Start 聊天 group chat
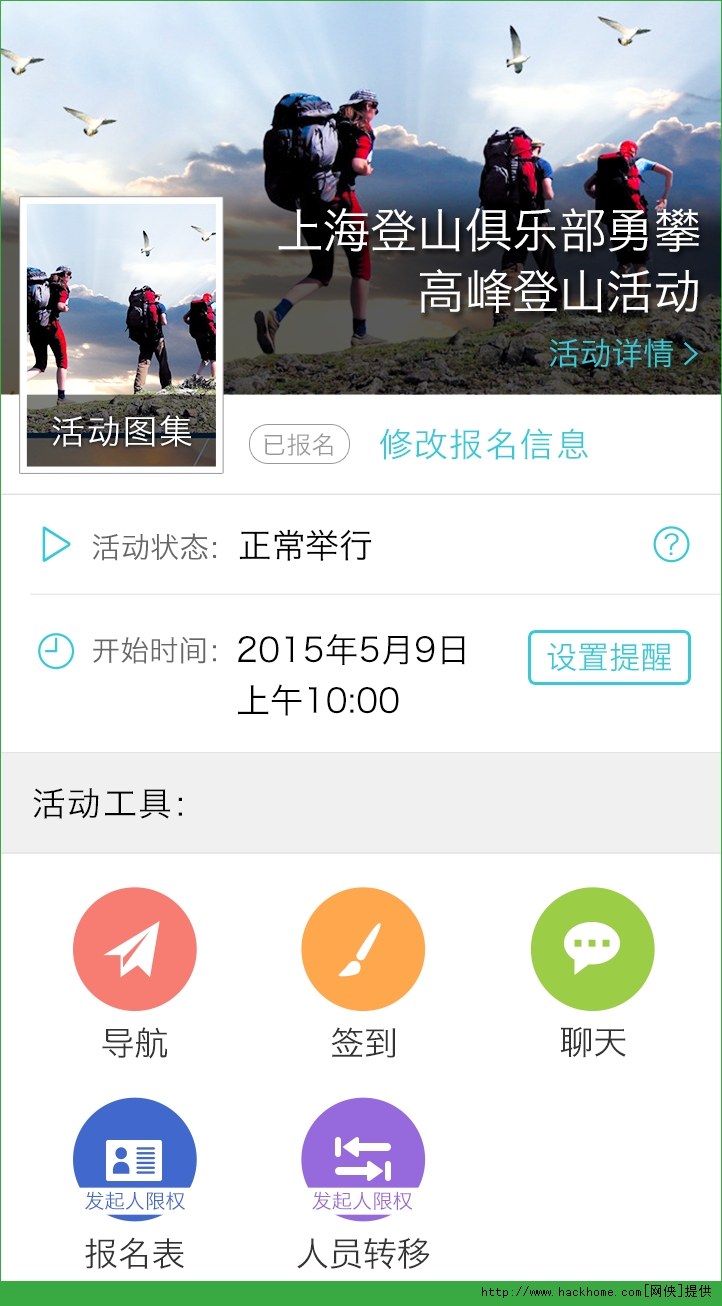Screen dimensions: 722x1306 pos(592,950)
